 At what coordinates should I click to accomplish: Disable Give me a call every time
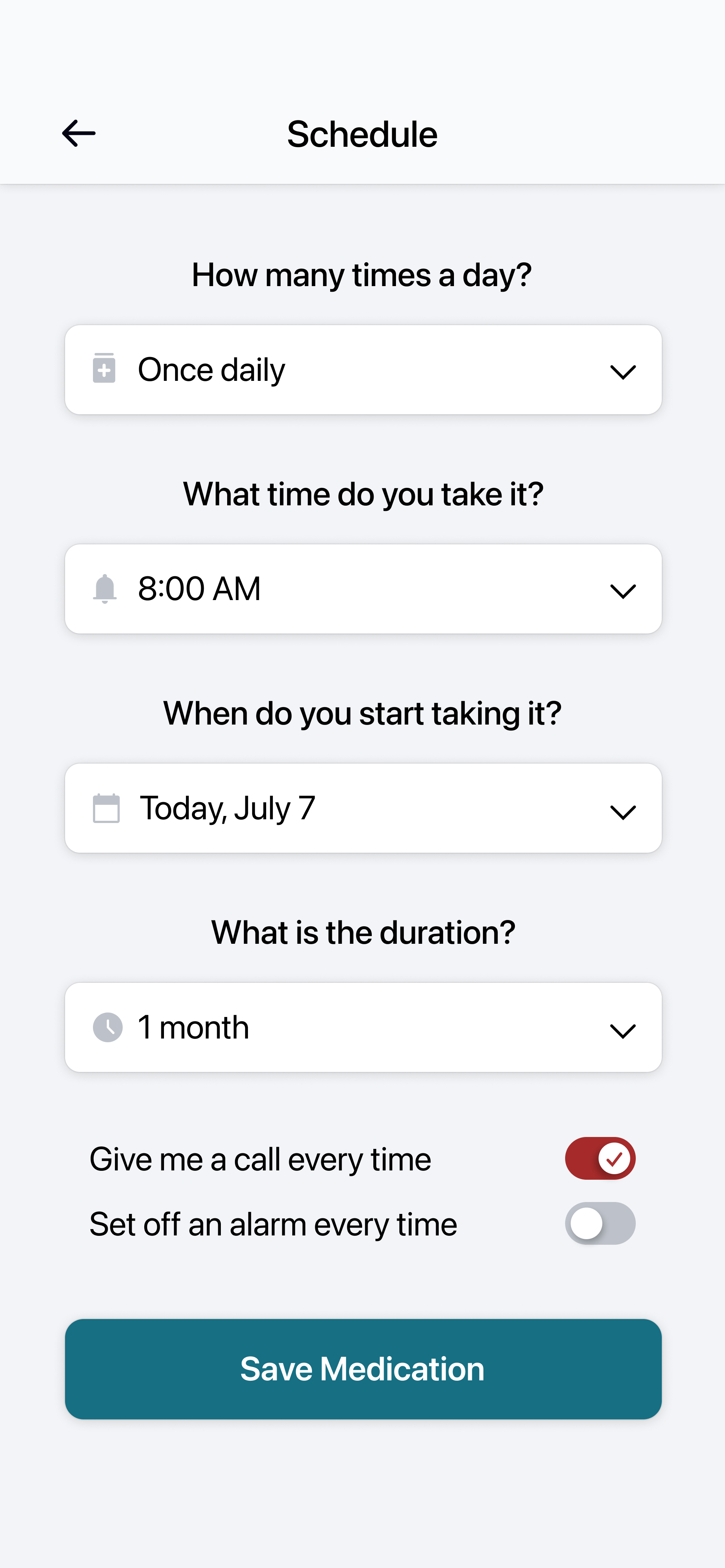click(x=600, y=1158)
